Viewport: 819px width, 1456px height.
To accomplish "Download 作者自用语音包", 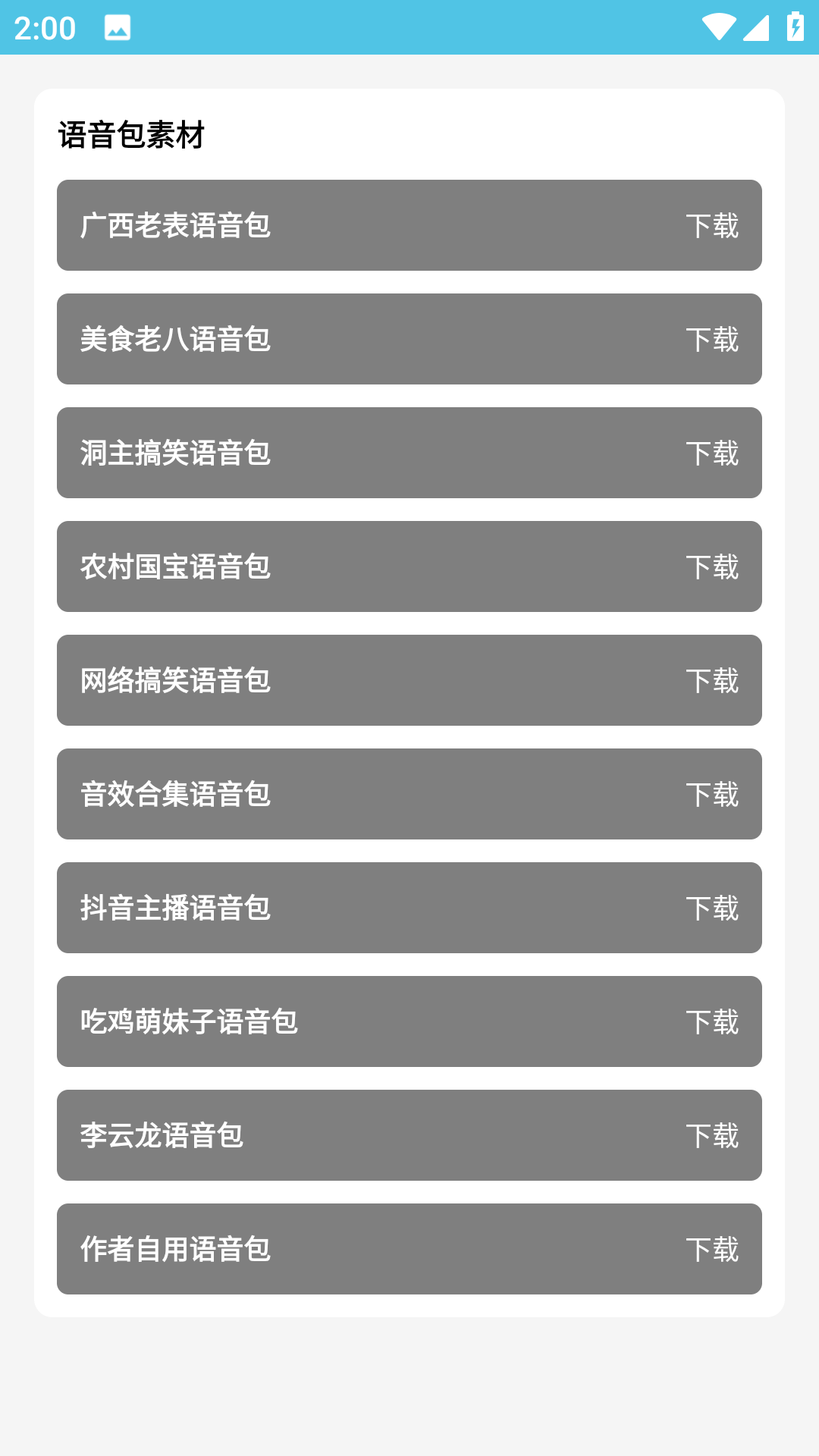I will [711, 1250].
